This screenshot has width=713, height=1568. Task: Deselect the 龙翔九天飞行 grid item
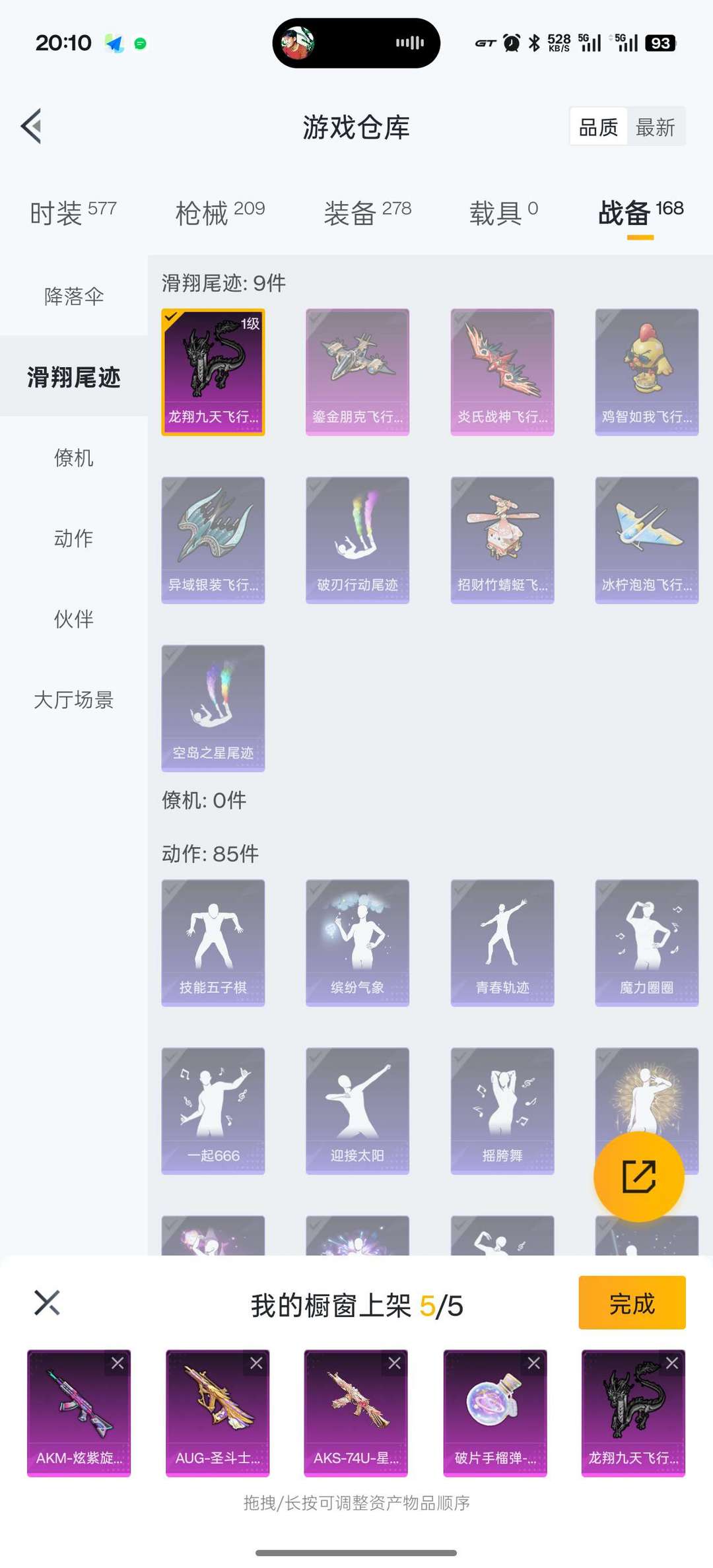point(213,372)
